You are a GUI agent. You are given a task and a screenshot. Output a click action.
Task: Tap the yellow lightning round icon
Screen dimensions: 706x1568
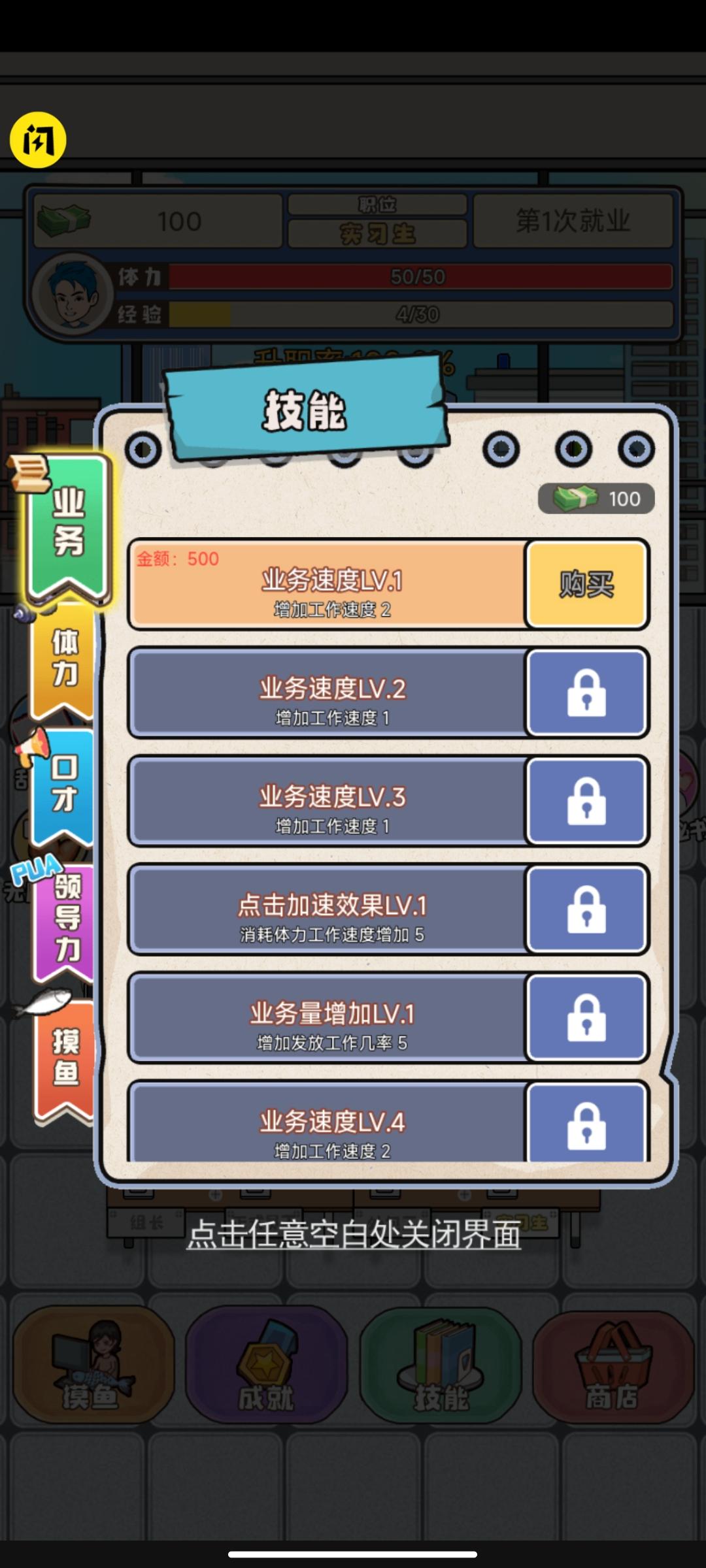coord(38,140)
